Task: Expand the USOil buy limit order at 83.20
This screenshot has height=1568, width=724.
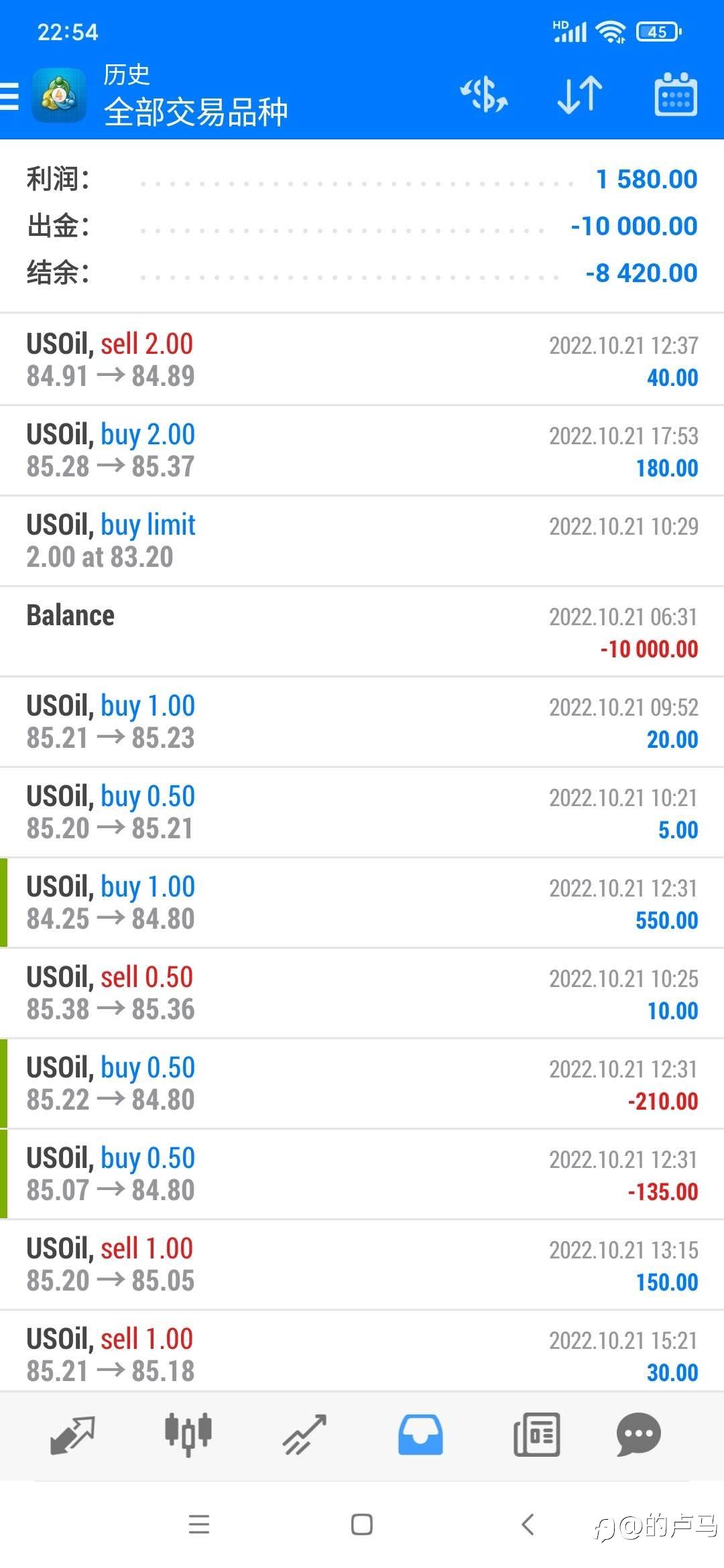Action: pos(362,541)
